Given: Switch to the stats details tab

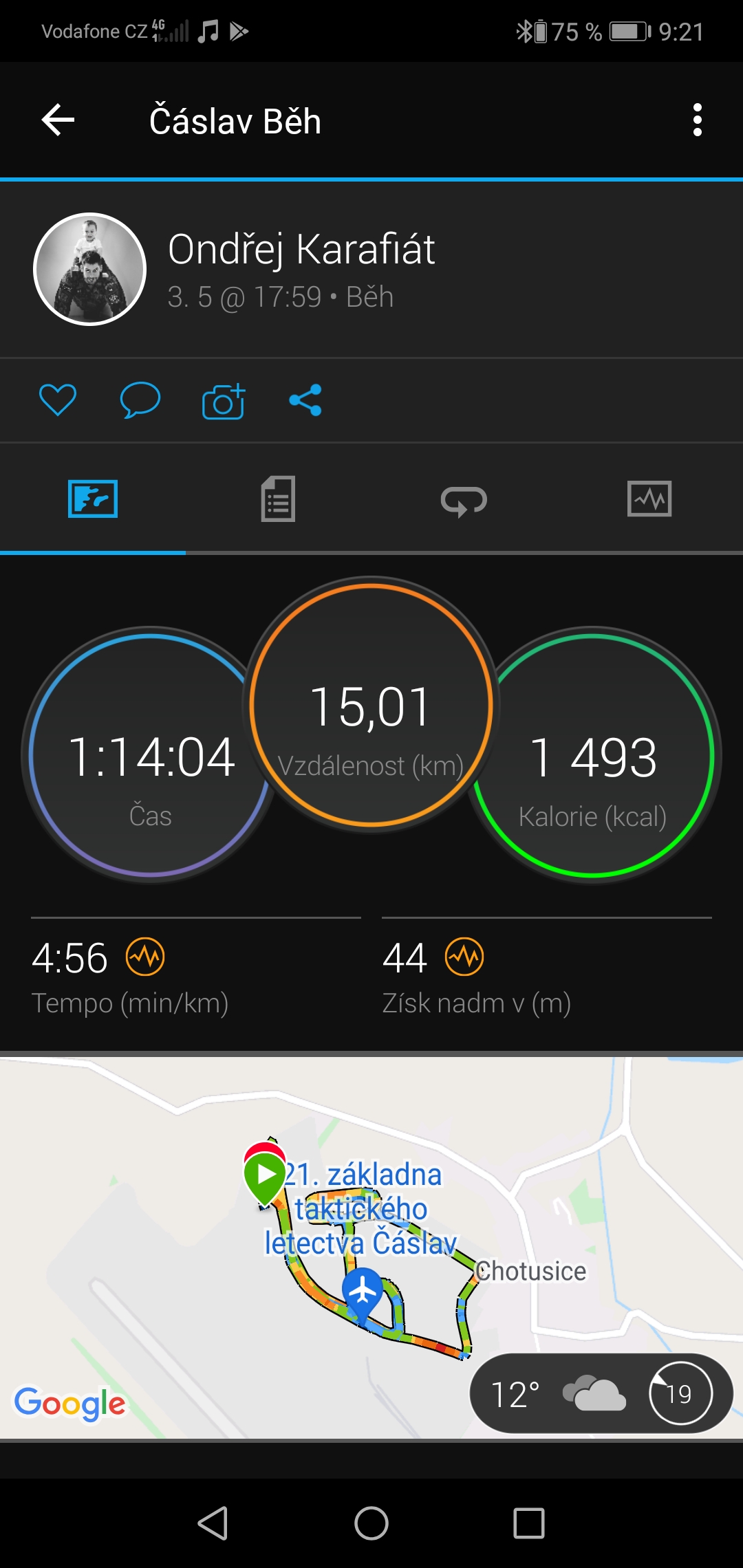Looking at the screenshot, I should click(279, 499).
